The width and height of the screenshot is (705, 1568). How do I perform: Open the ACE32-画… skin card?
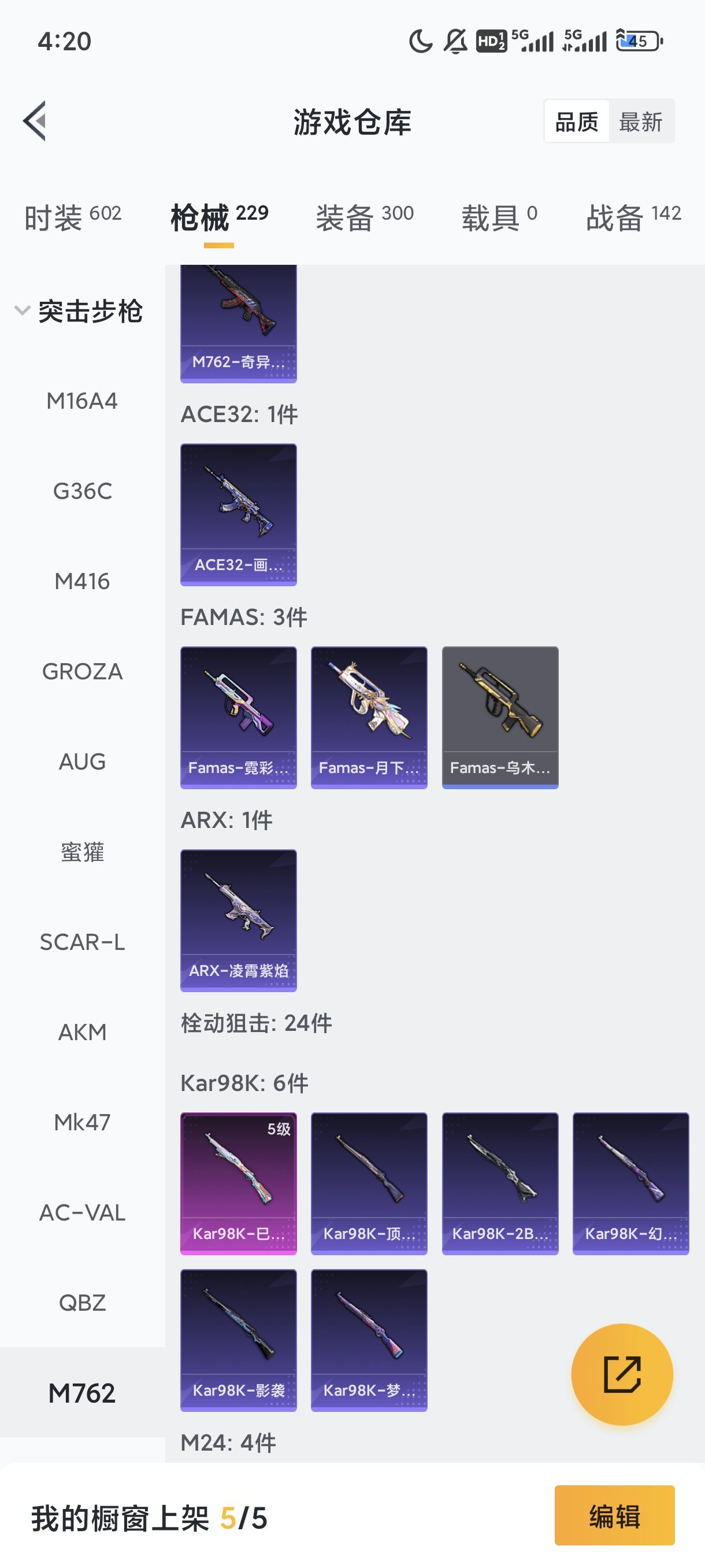click(239, 515)
